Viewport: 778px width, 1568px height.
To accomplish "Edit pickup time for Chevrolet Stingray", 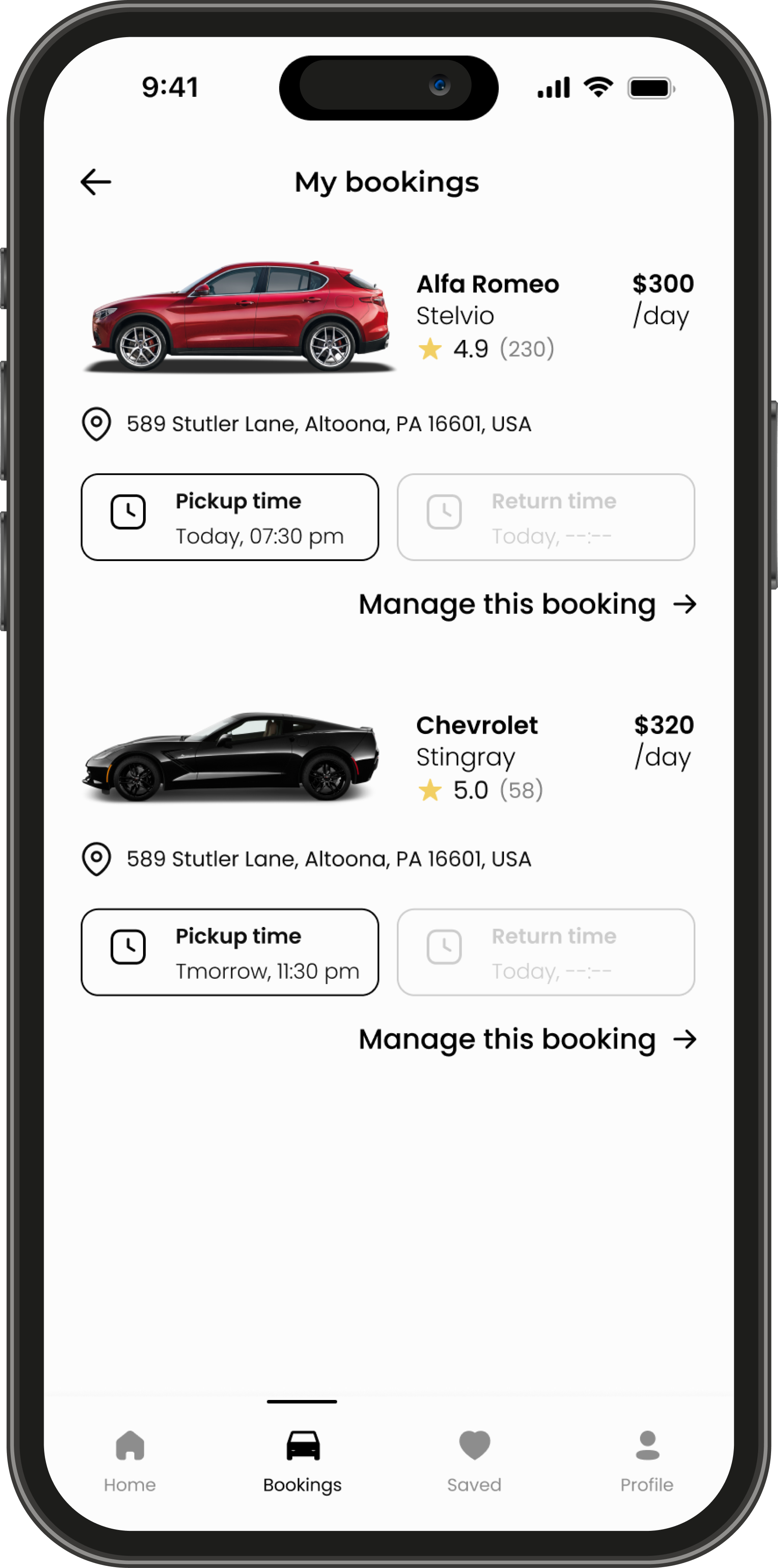I will click(230, 952).
